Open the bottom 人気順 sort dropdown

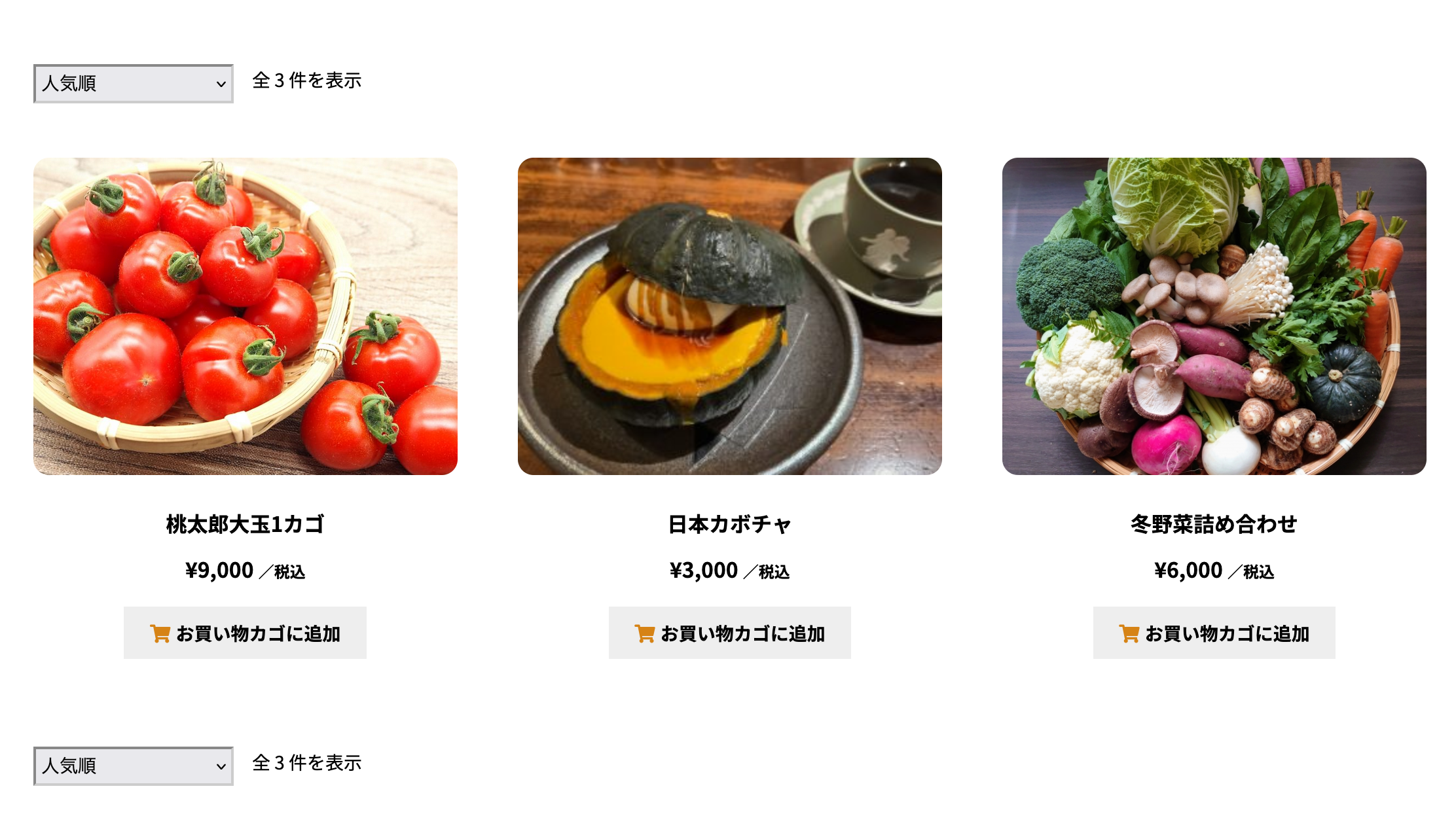click(133, 766)
